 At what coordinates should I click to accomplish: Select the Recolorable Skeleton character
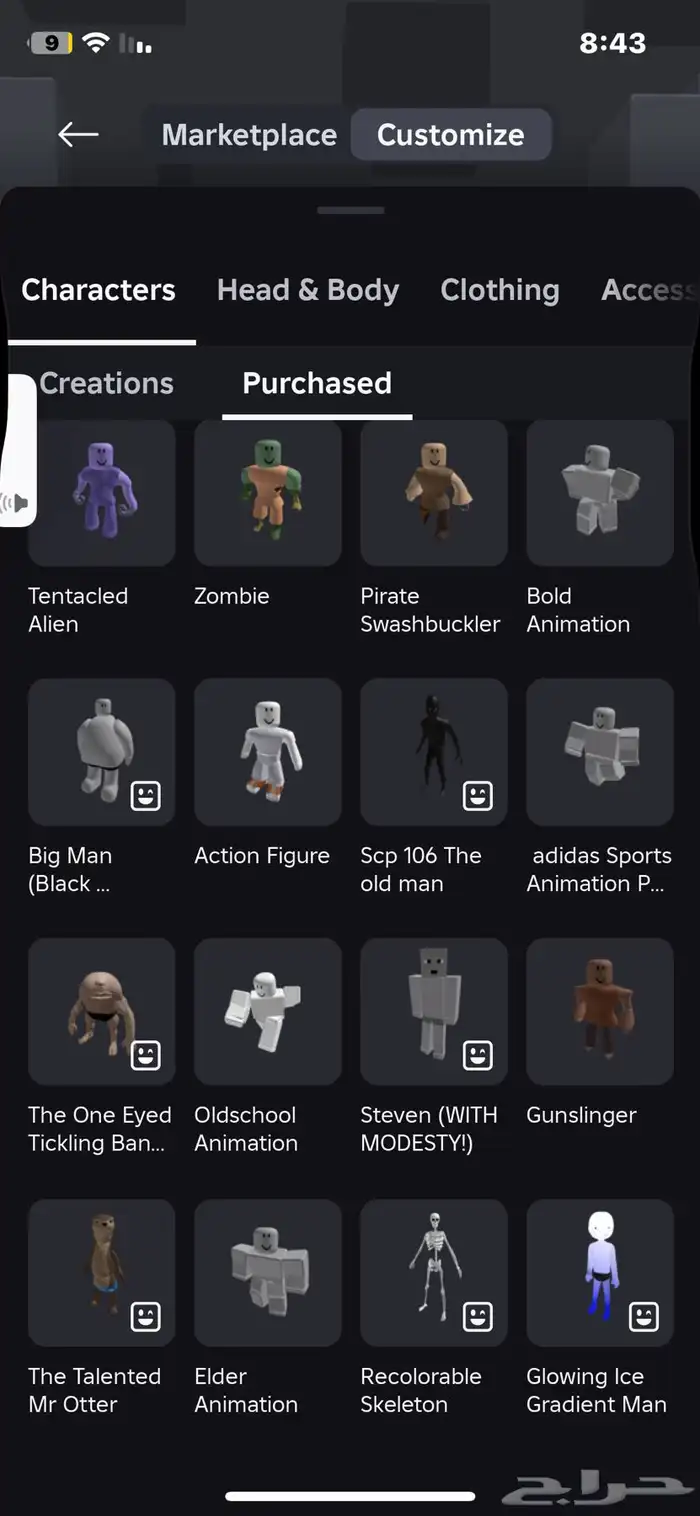433,1272
